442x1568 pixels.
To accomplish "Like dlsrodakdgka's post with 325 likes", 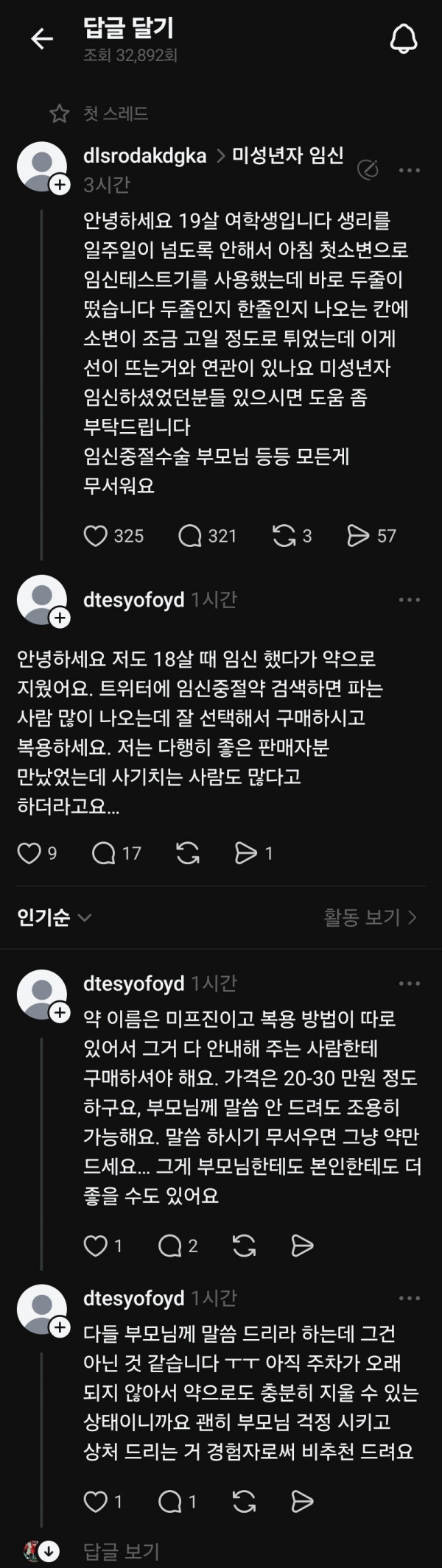I will (96, 535).
